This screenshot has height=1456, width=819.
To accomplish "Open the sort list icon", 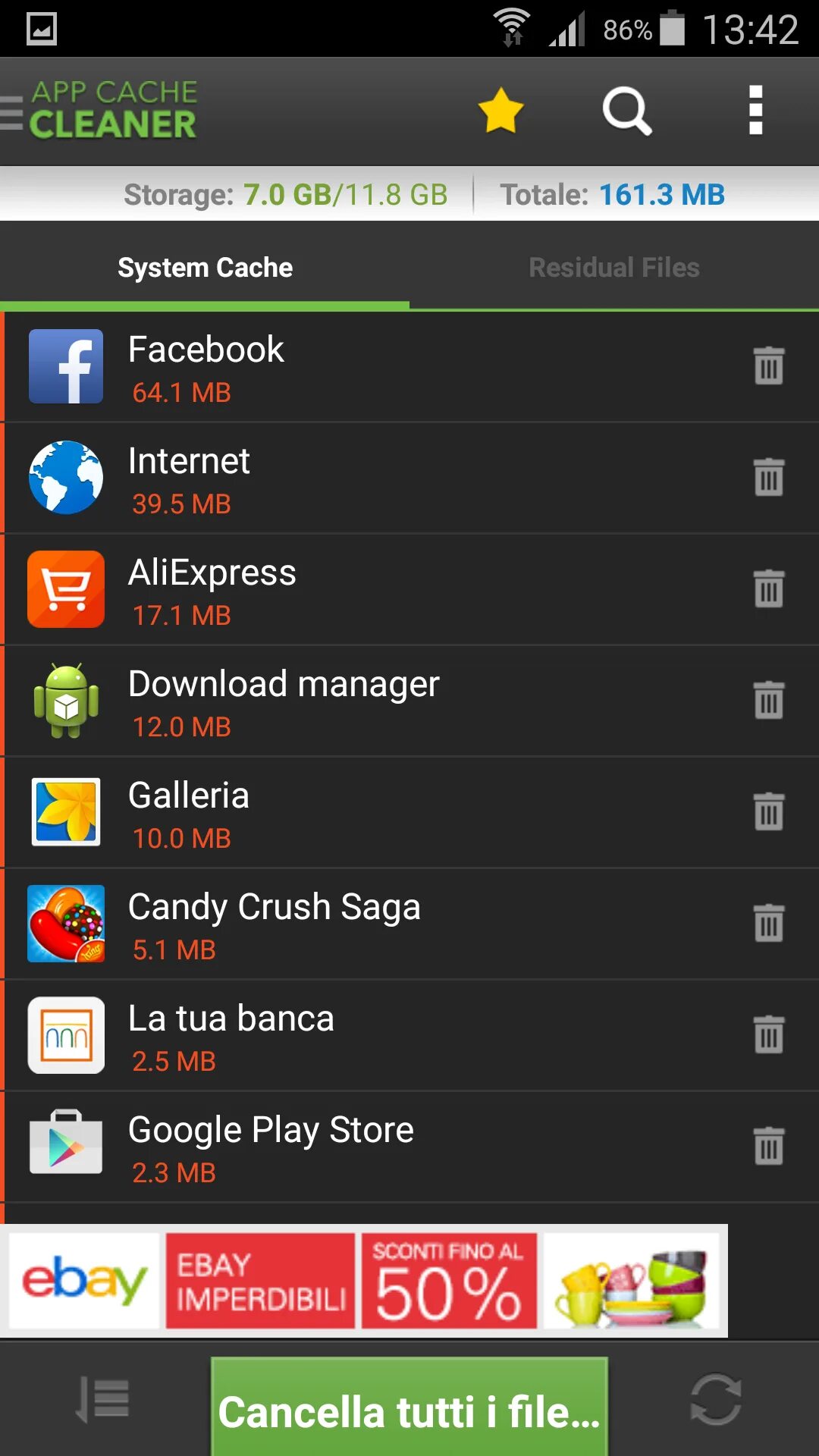I will pyautogui.click(x=103, y=1400).
